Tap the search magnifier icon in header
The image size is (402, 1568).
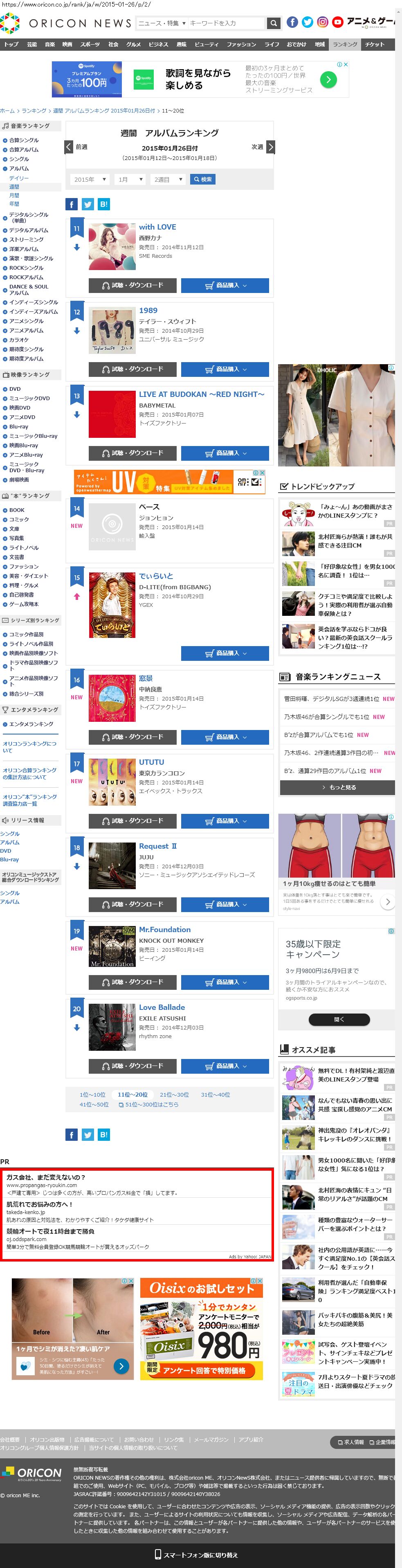coord(274,23)
